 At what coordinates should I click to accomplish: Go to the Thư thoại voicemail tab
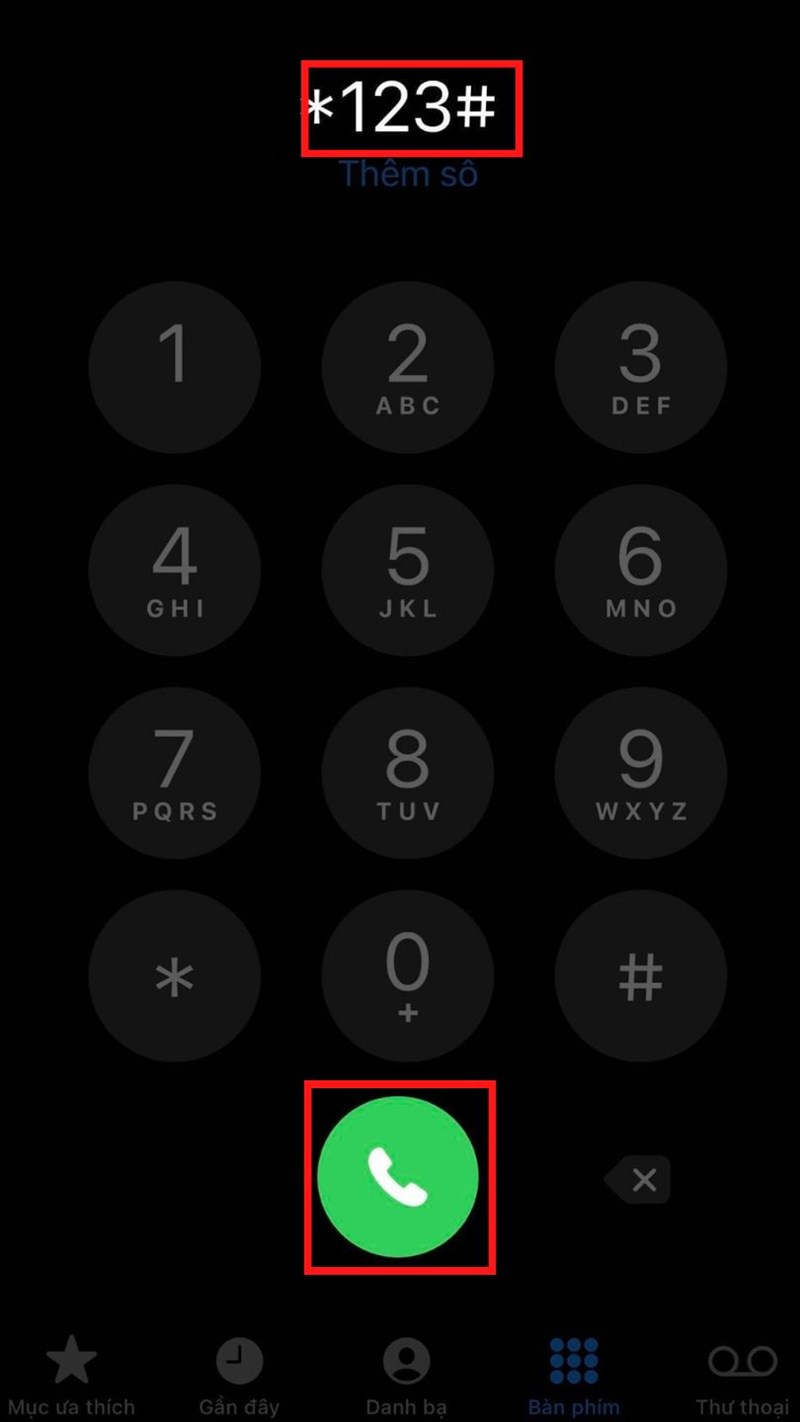[x=742, y=1375]
